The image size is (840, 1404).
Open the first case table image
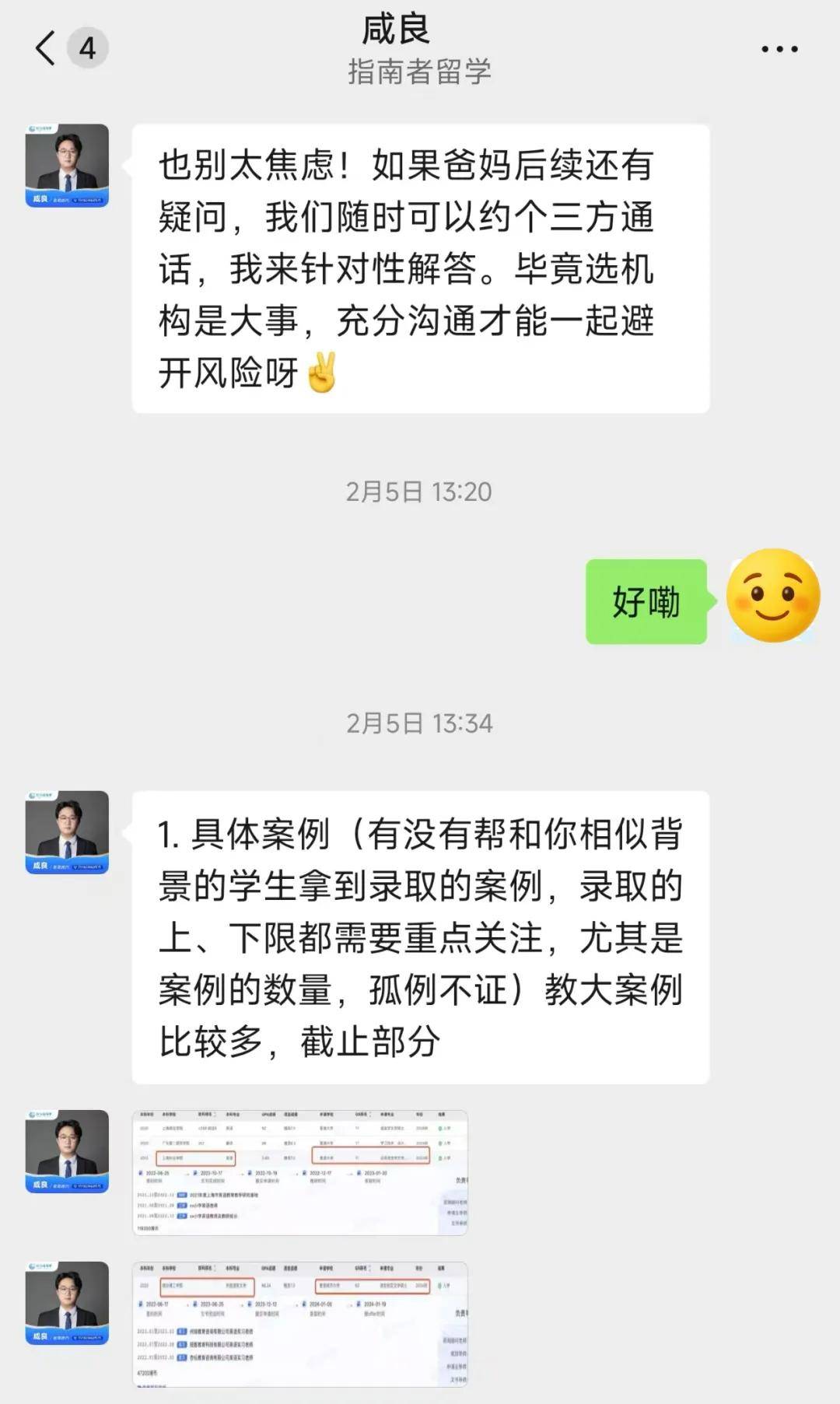click(x=300, y=1172)
